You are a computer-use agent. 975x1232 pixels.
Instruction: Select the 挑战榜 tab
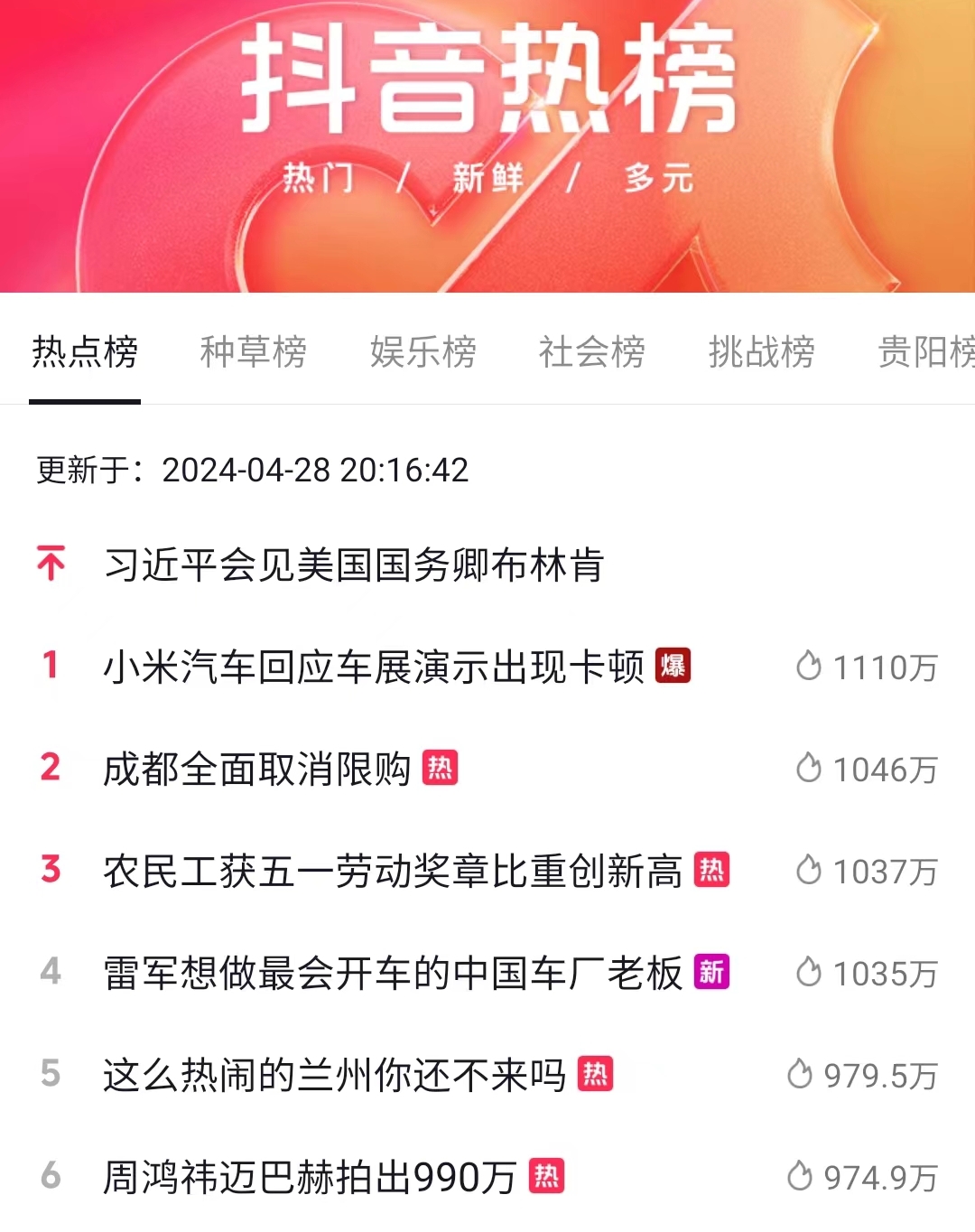[762, 351]
